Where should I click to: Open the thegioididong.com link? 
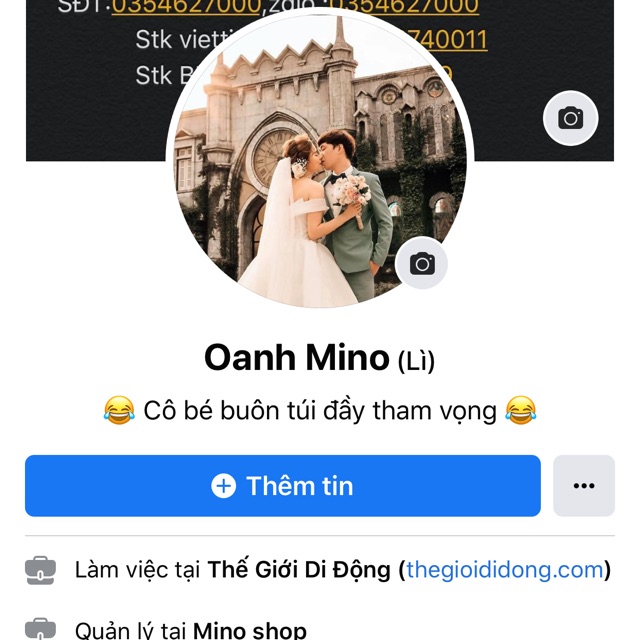[x=505, y=570]
